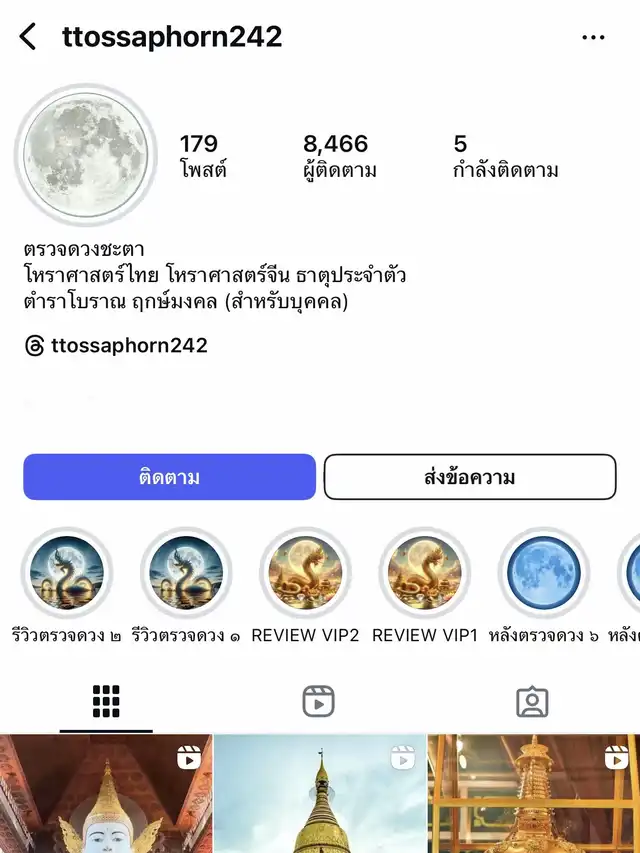Viewport: 640px width, 853px height.
Task: Open the golden pagoda sky reel
Action: point(319,795)
